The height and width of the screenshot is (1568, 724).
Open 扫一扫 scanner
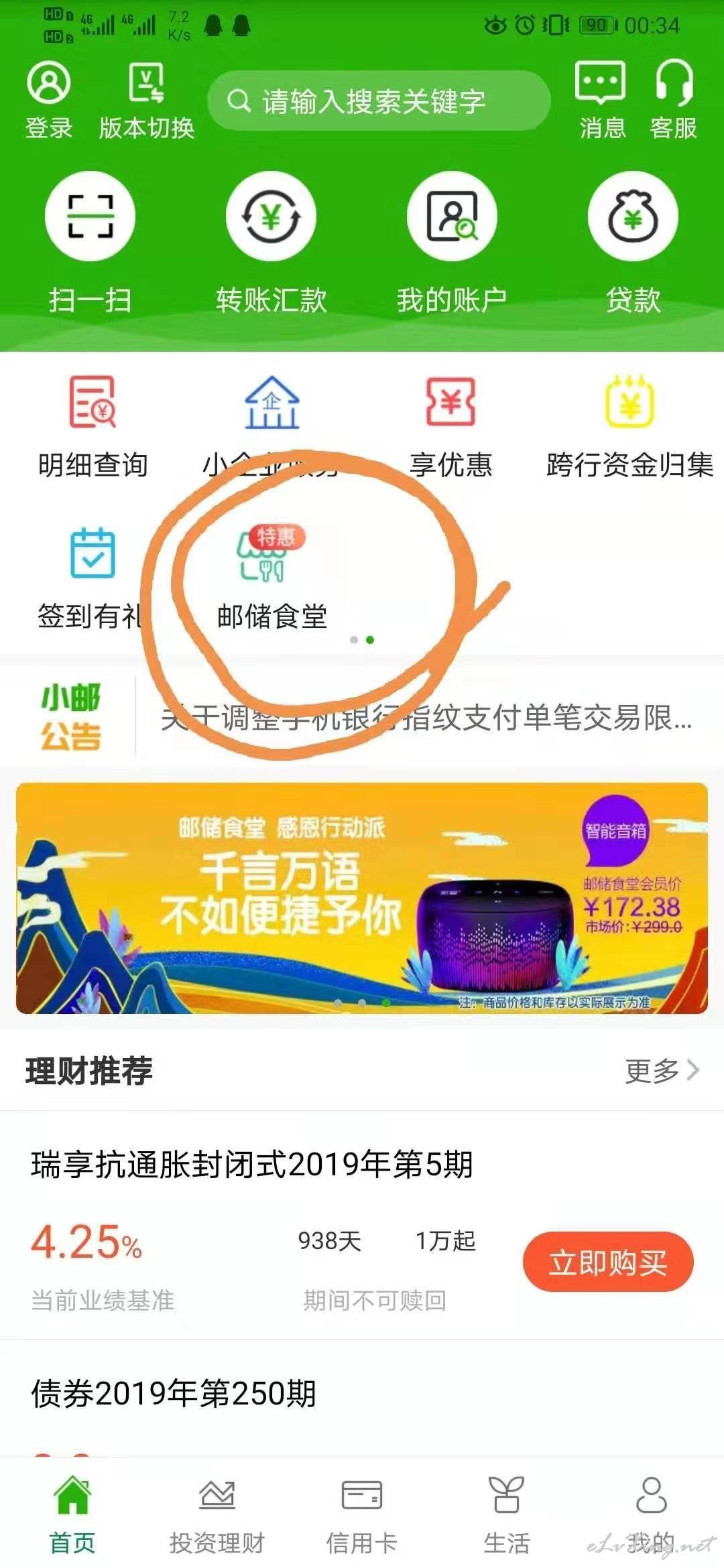(x=90, y=243)
